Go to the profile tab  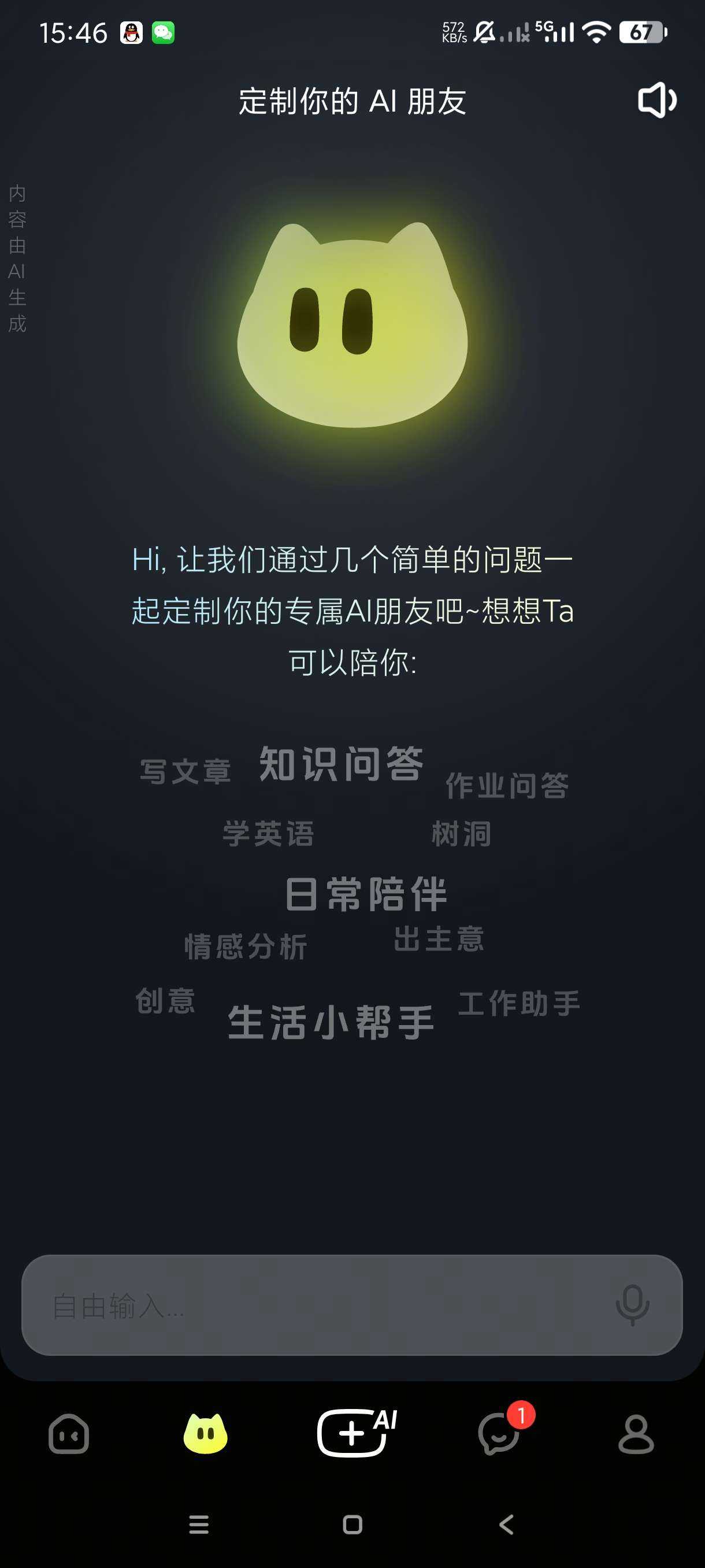tap(636, 1434)
